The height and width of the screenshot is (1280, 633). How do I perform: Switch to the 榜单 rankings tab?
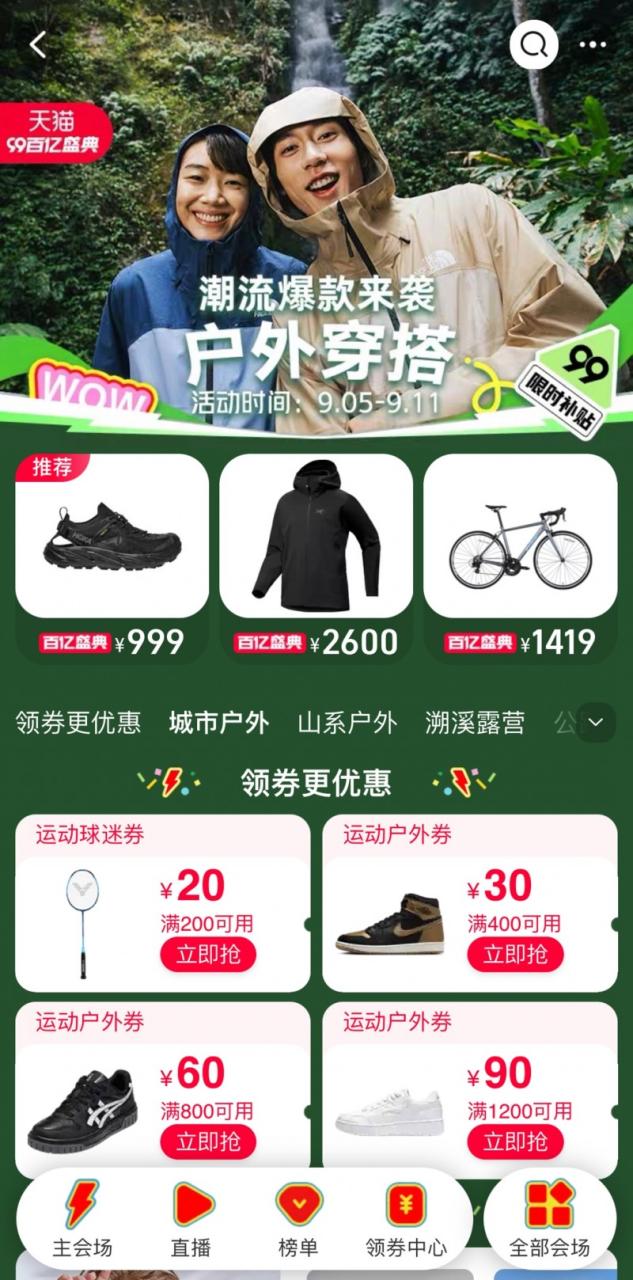[298, 1218]
